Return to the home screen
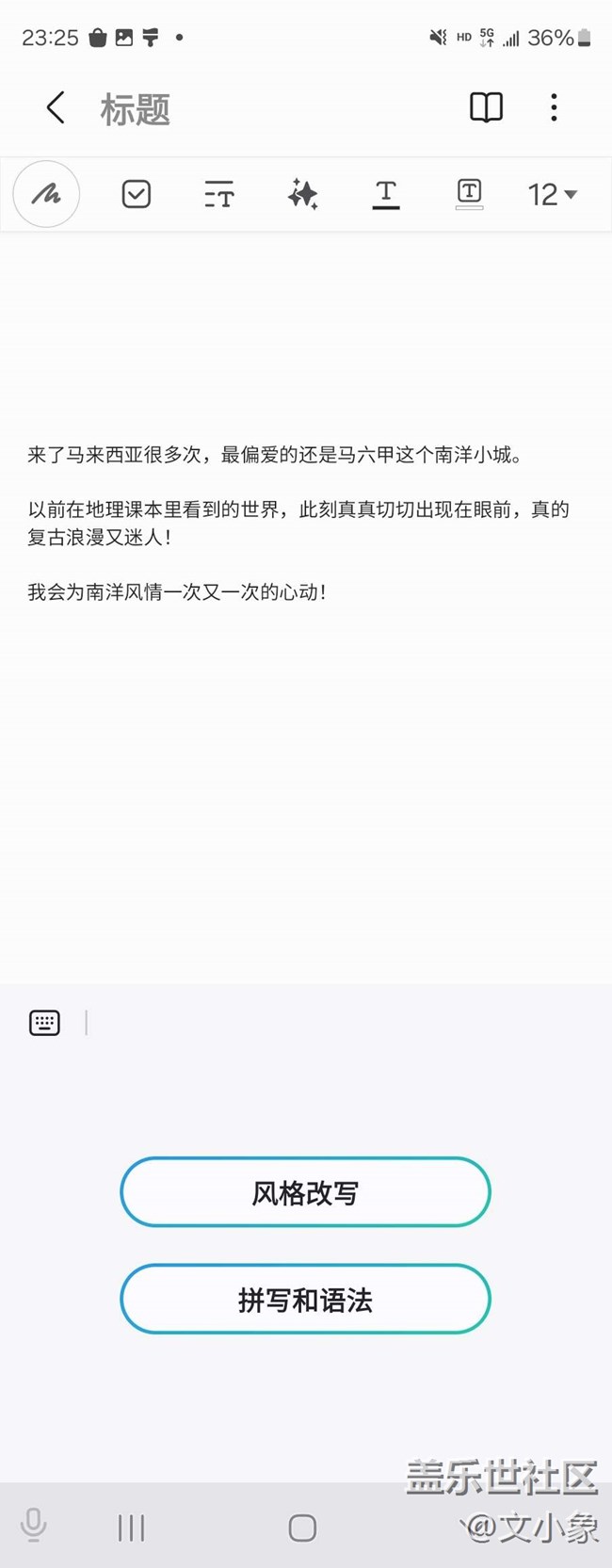The width and height of the screenshot is (612, 1568). [x=302, y=1528]
